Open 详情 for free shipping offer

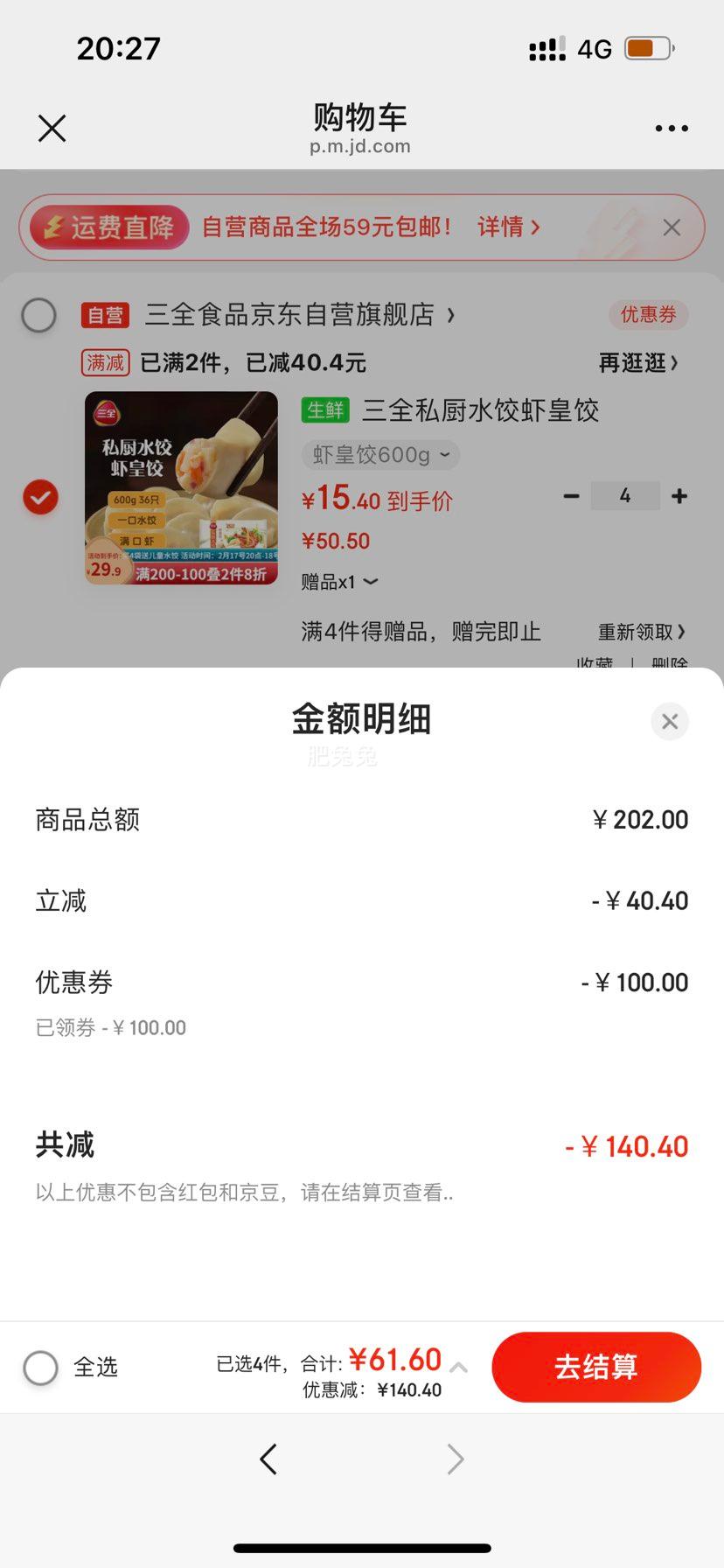[x=508, y=227]
